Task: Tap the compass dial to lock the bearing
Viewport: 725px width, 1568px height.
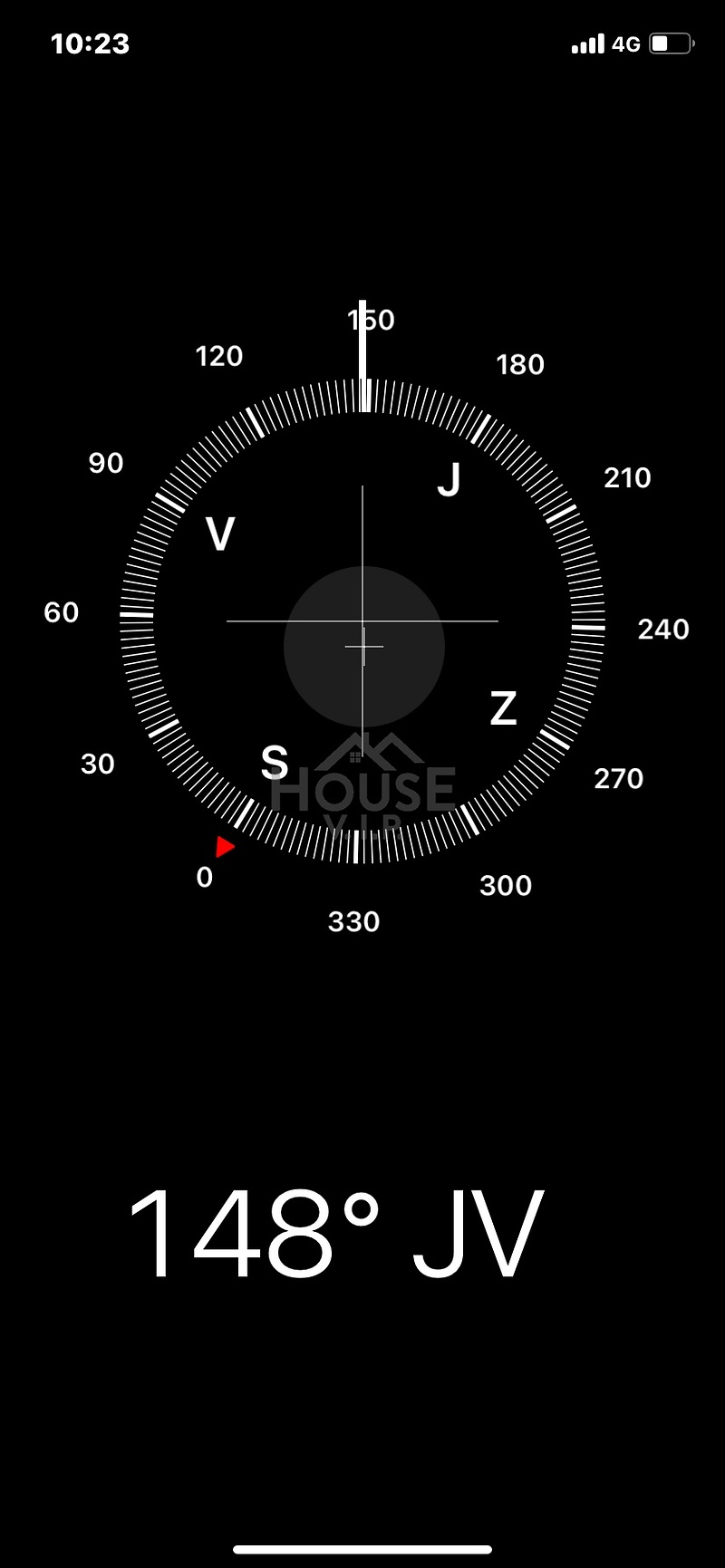Action: point(362,621)
